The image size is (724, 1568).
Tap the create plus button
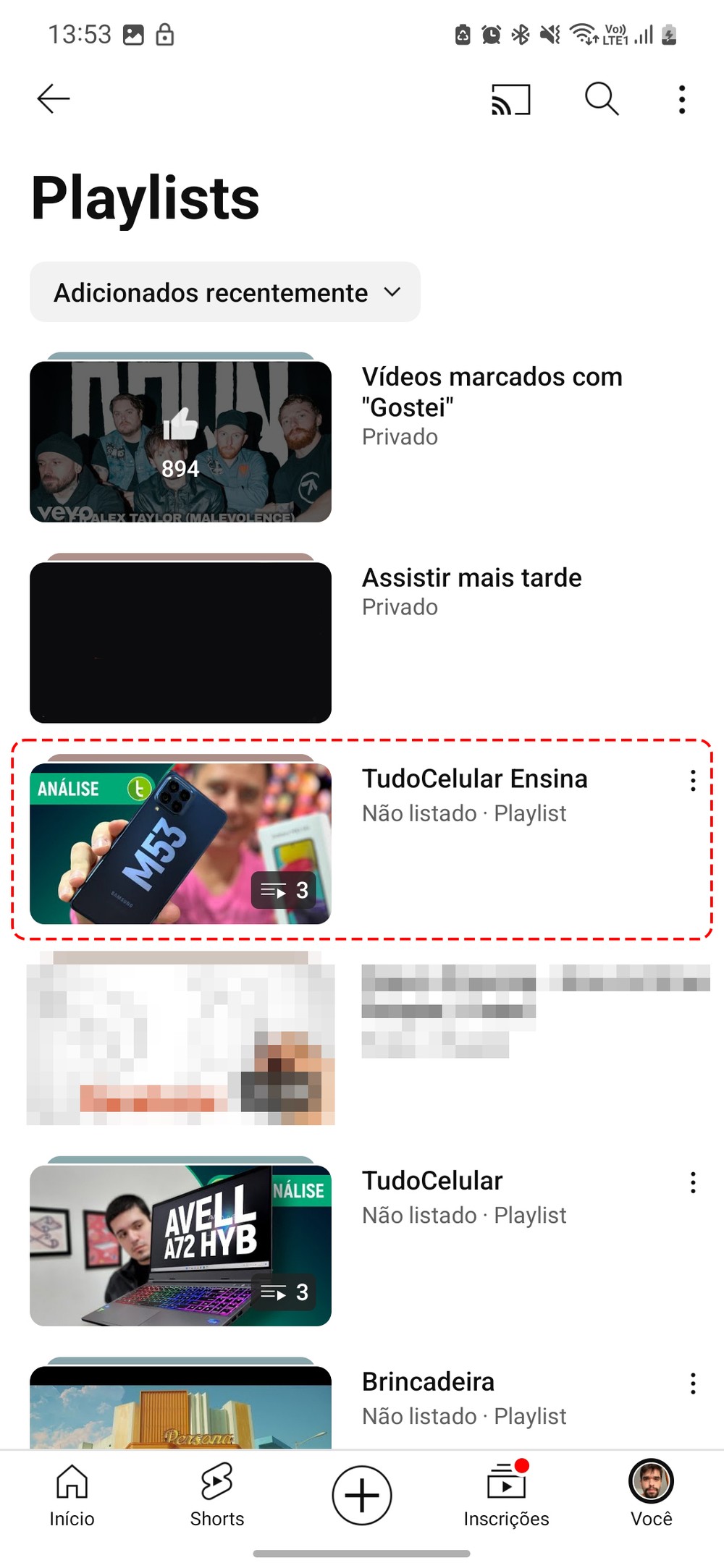[x=362, y=1495]
